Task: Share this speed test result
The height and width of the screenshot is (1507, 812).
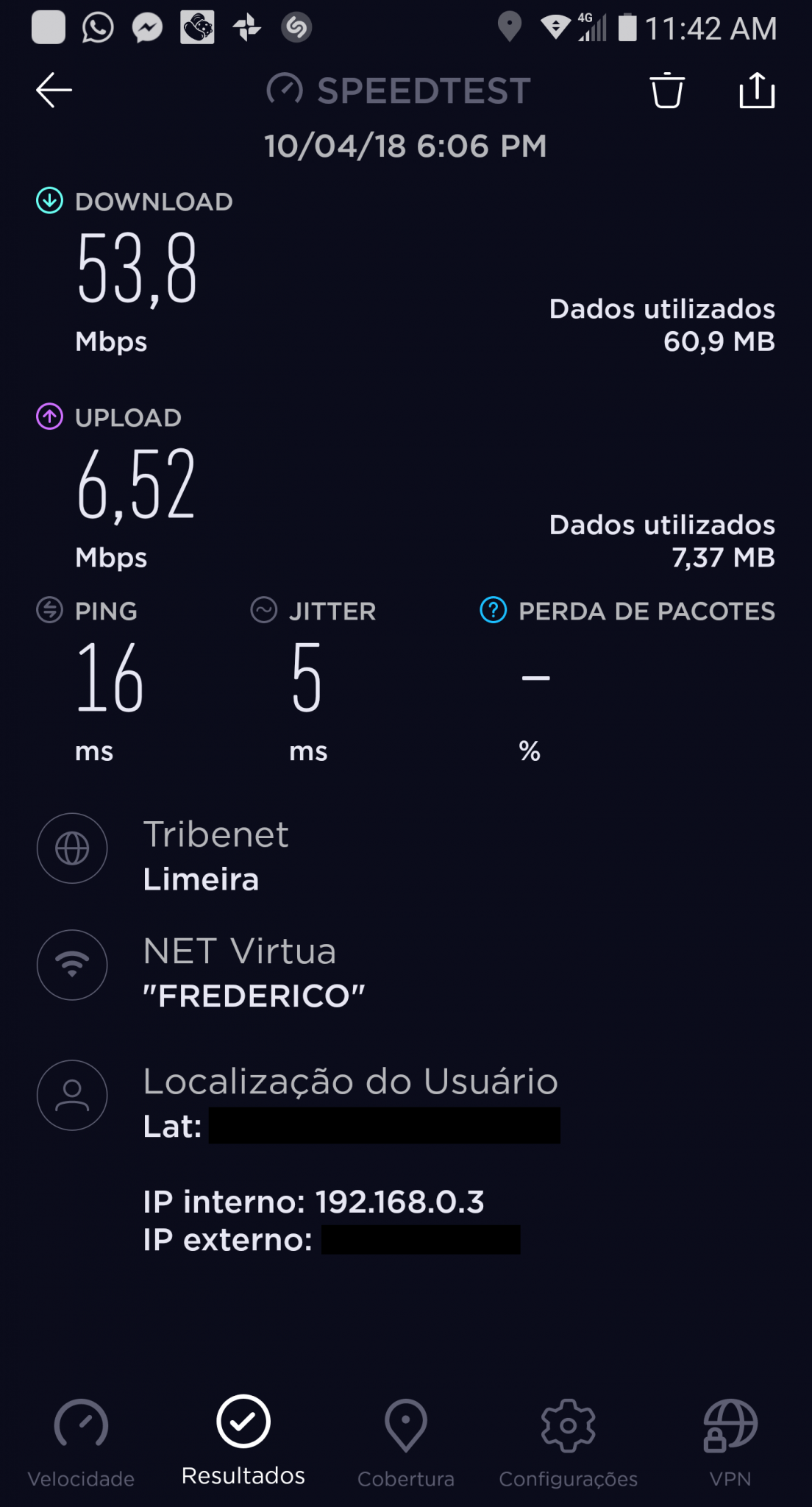Action: click(x=757, y=90)
